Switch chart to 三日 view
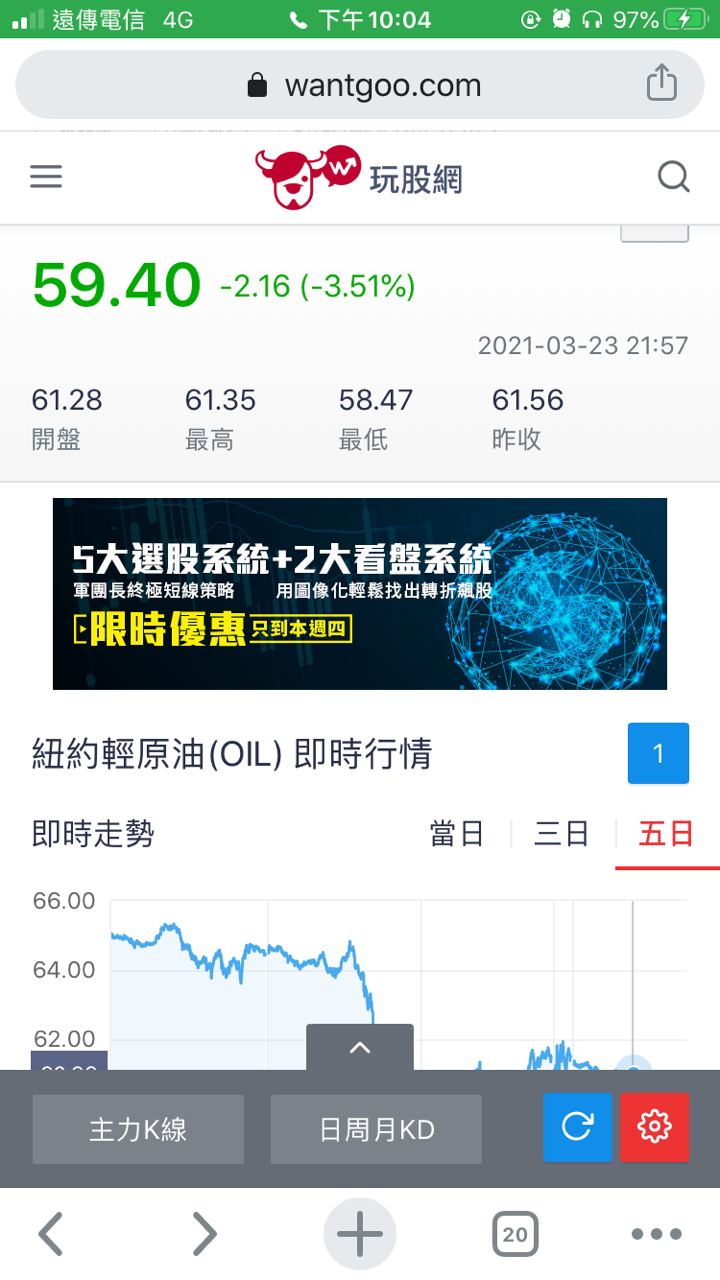 tap(561, 834)
